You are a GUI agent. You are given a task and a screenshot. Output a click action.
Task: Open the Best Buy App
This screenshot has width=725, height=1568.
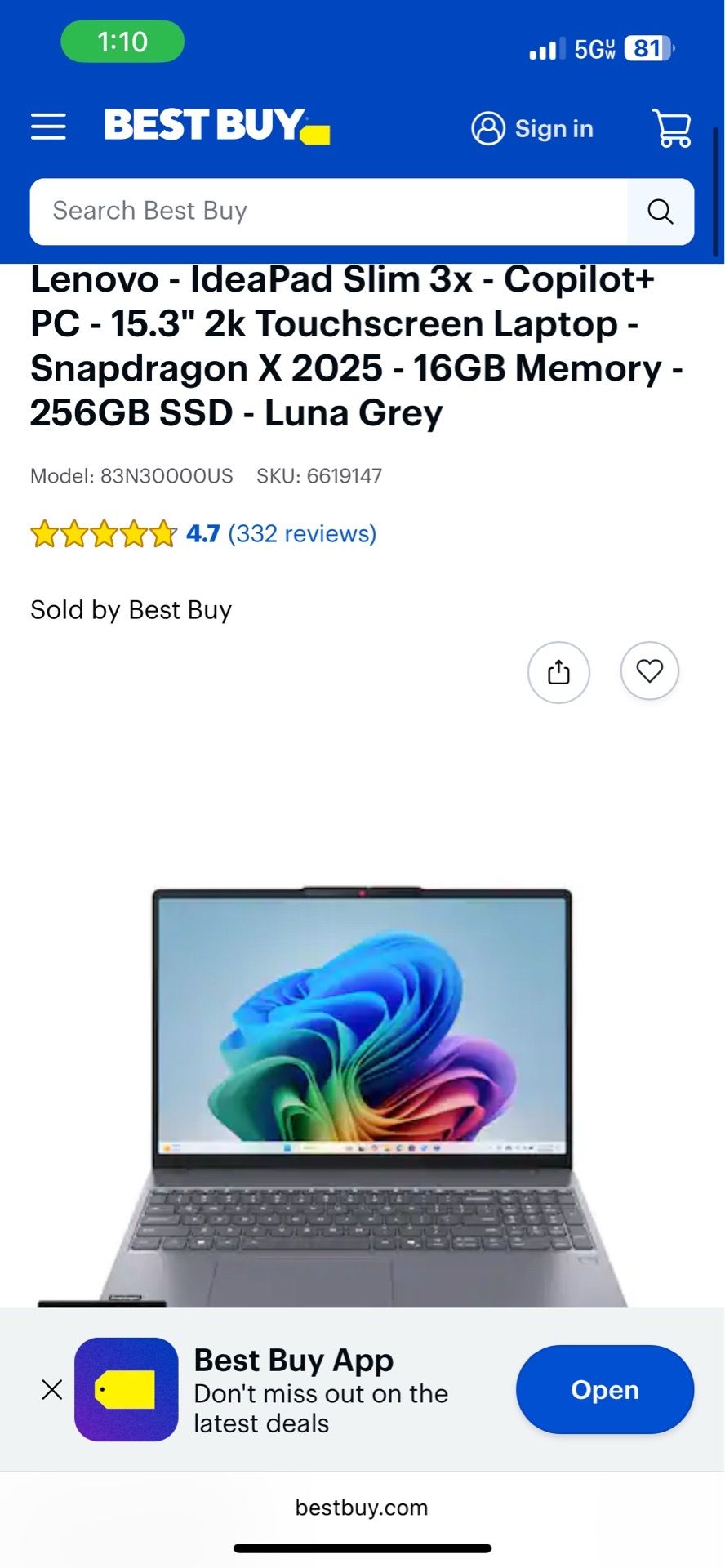click(x=605, y=1389)
